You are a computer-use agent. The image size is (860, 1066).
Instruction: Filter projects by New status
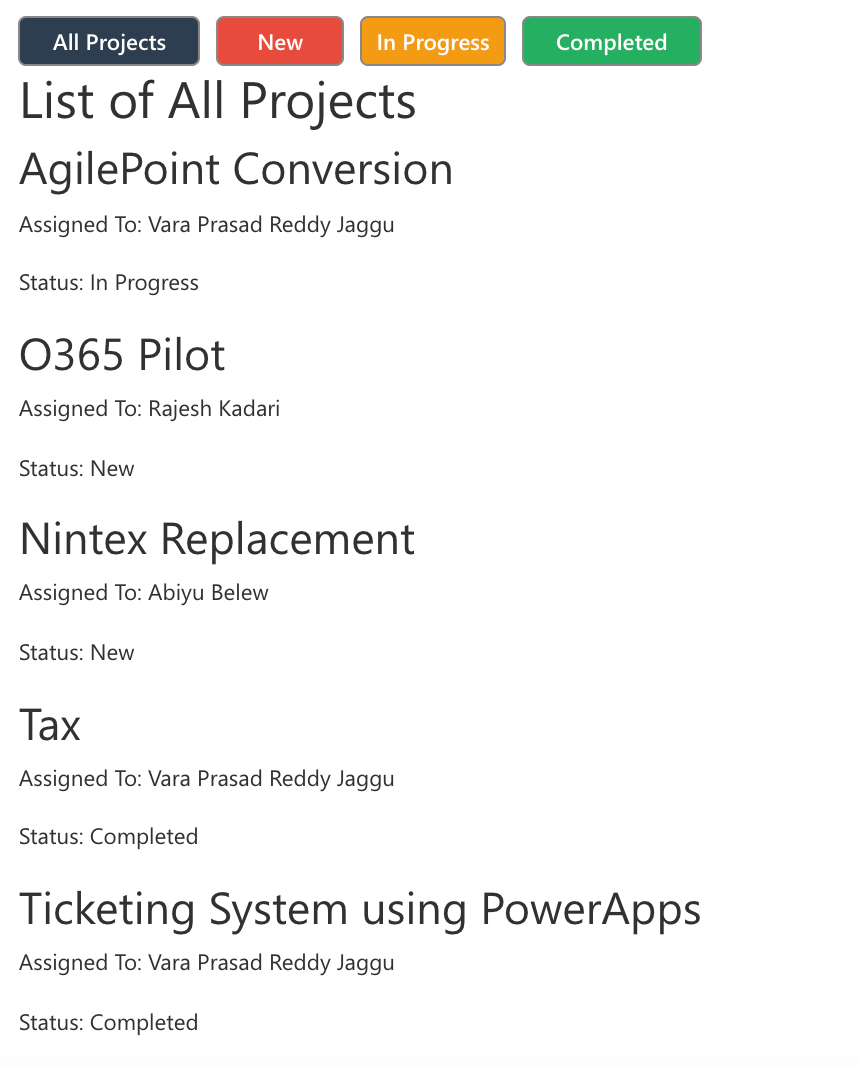click(279, 41)
